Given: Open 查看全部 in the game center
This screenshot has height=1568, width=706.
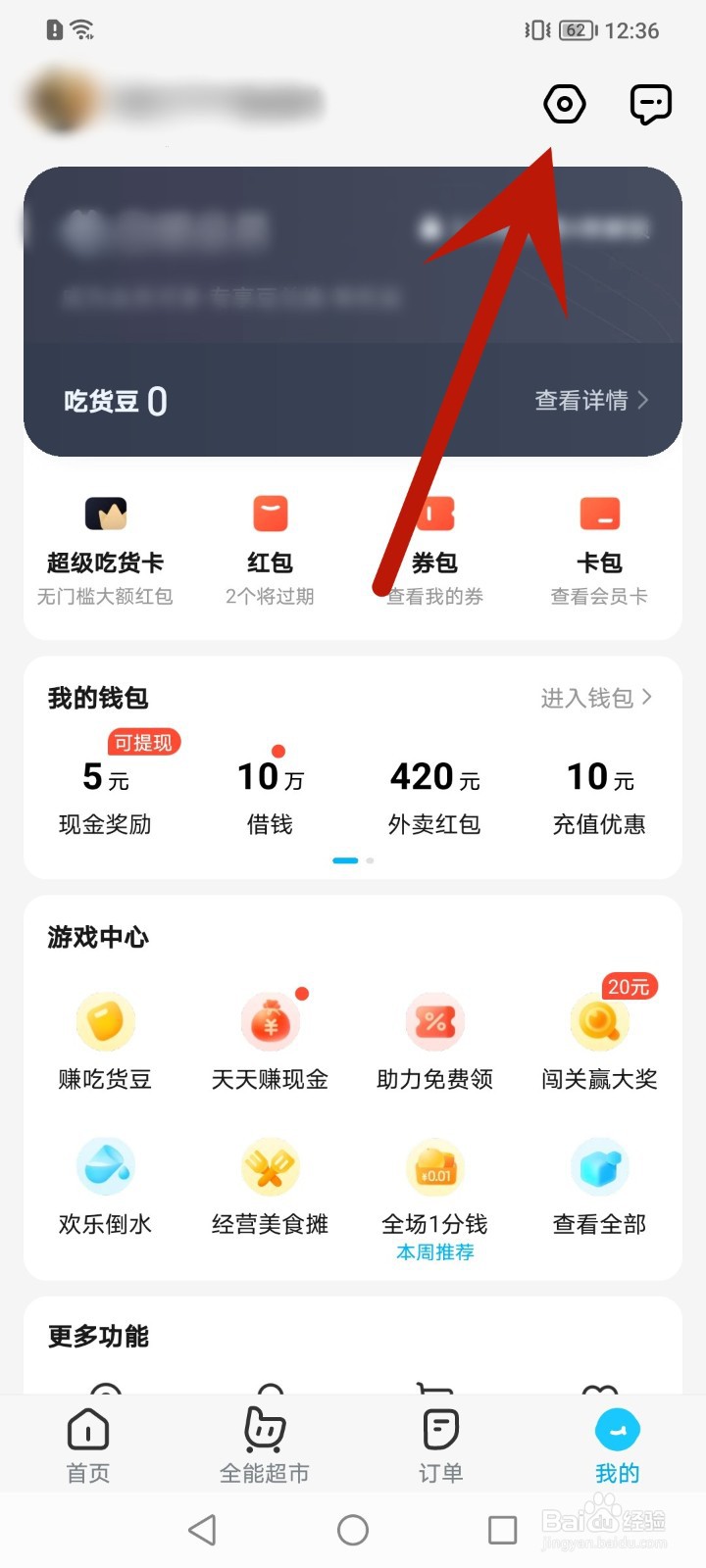Looking at the screenshot, I should pyautogui.click(x=599, y=1166).
